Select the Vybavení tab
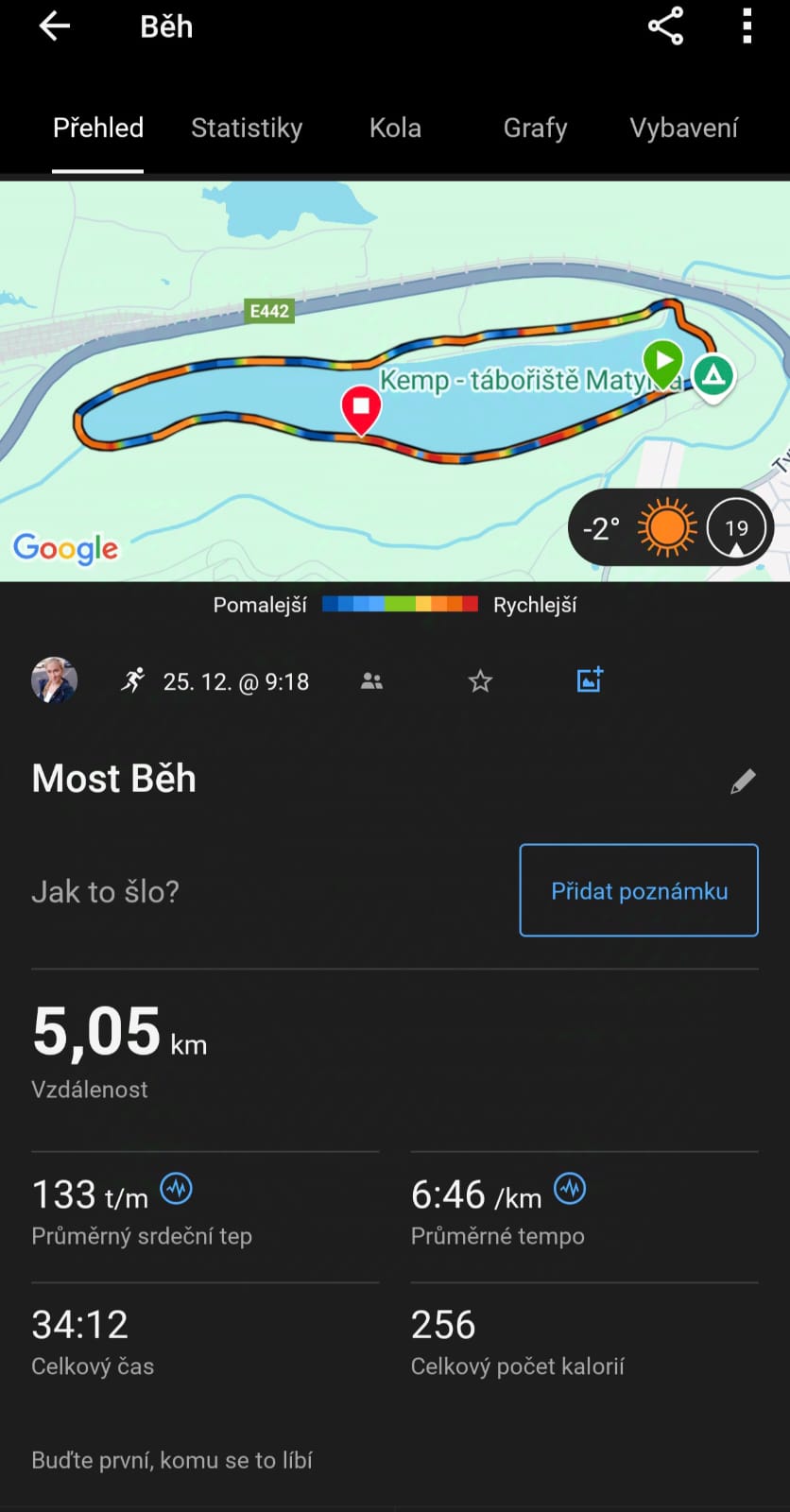 683,128
